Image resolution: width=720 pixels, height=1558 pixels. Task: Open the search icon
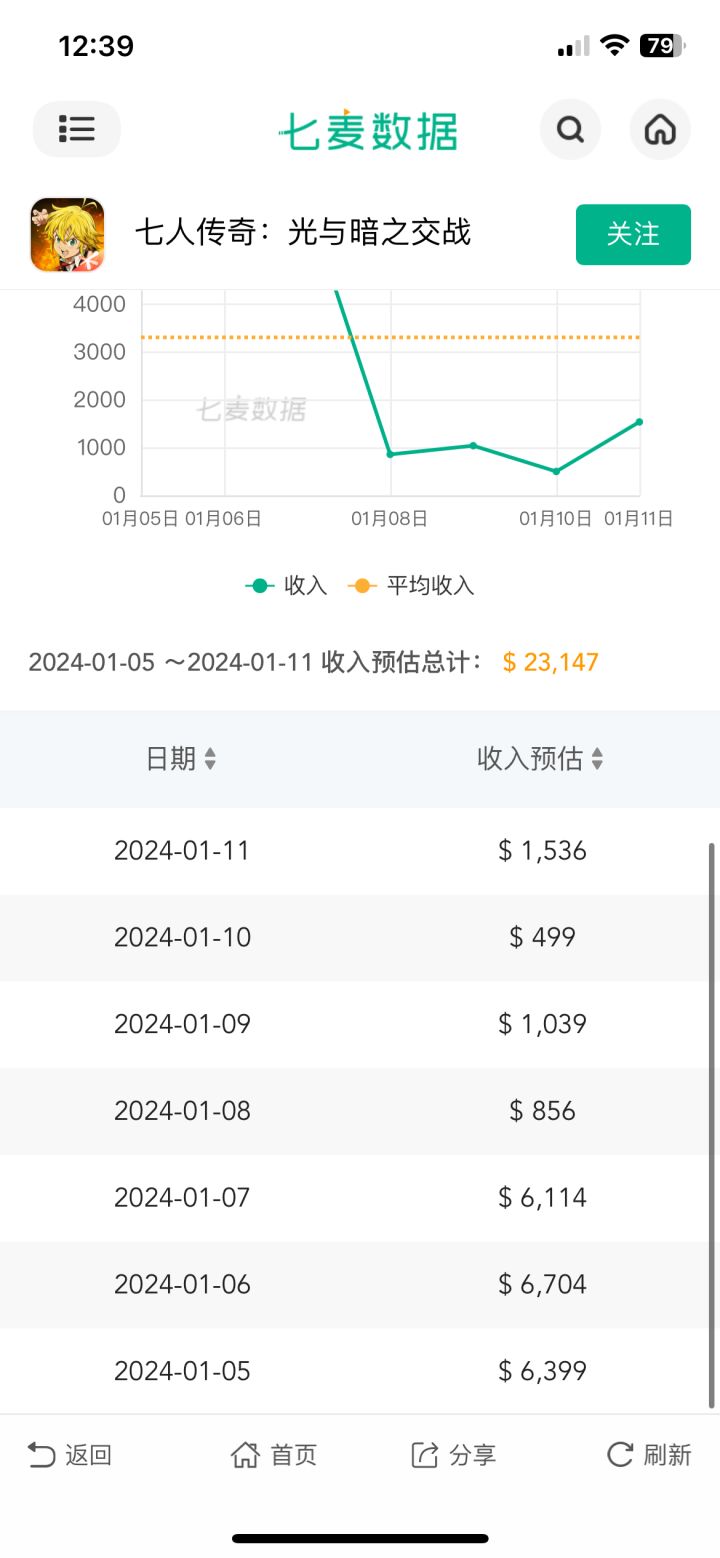570,129
